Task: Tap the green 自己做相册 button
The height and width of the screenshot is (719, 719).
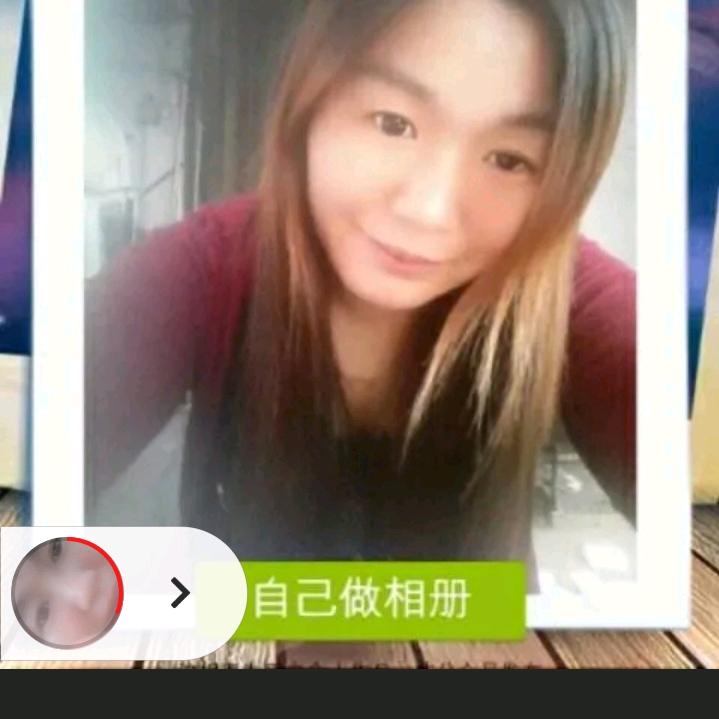Action: click(x=383, y=600)
